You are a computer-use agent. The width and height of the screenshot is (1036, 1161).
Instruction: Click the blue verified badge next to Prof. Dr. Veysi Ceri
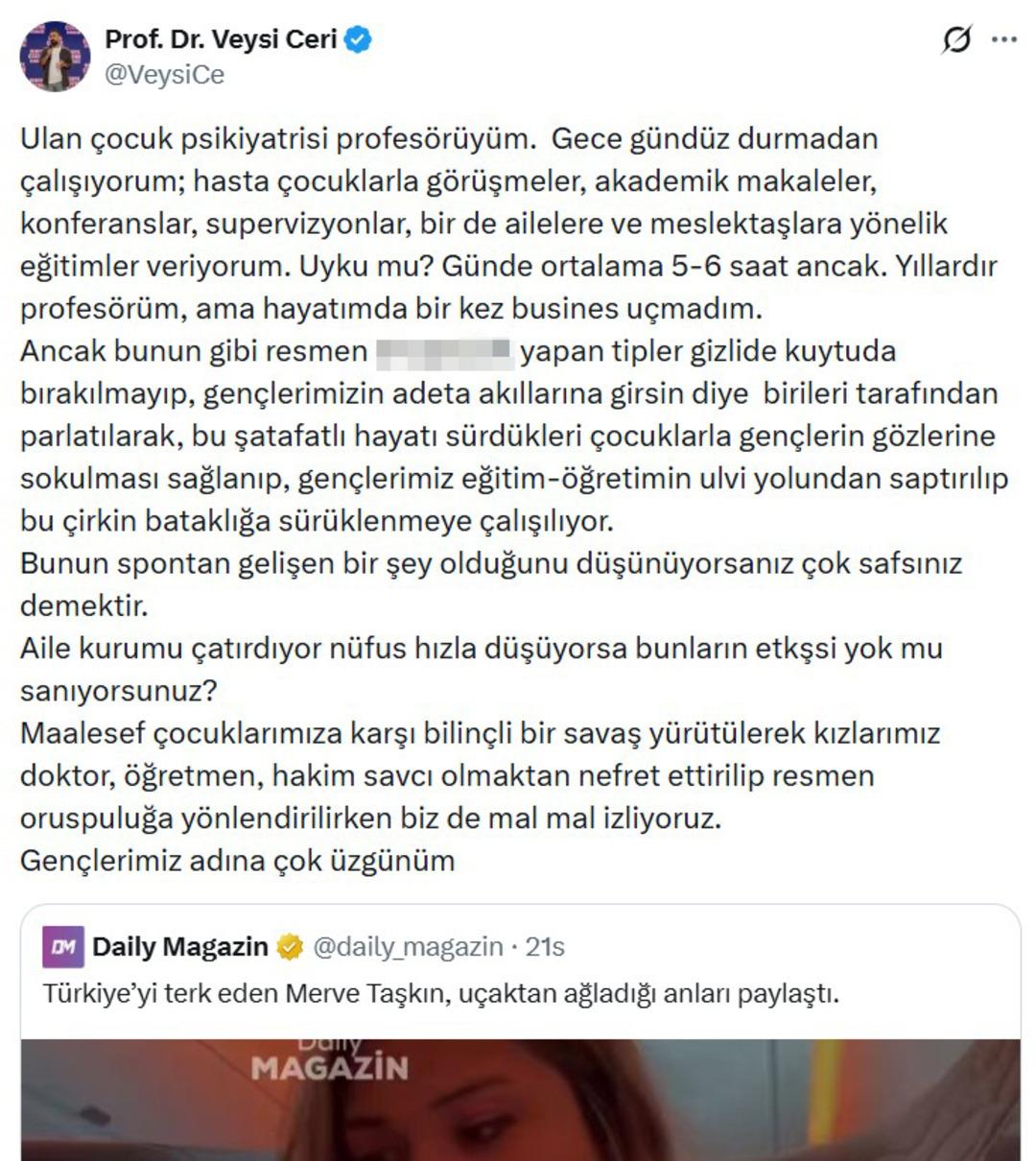(x=357, y=40)
